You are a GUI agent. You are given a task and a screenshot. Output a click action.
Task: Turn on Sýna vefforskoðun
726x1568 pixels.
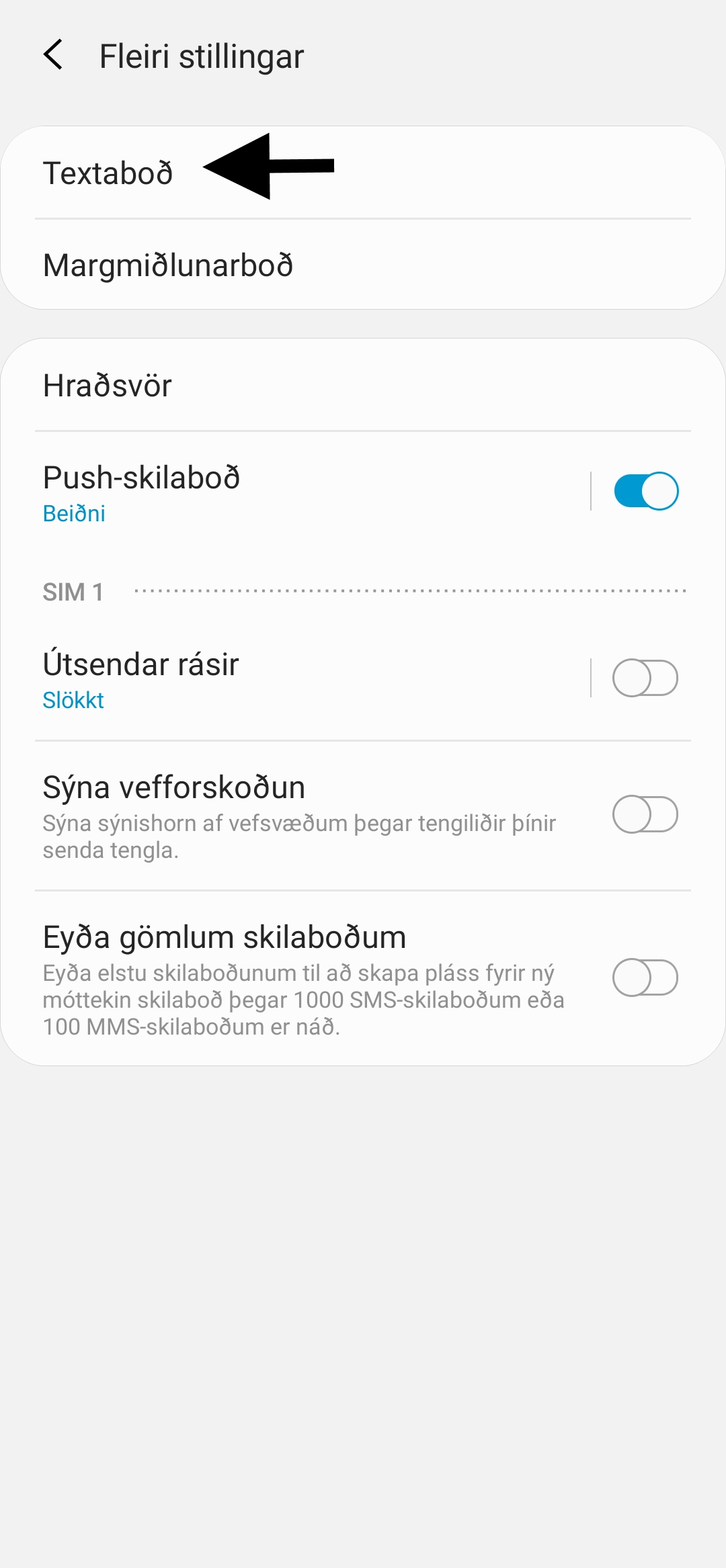(645, 814)
